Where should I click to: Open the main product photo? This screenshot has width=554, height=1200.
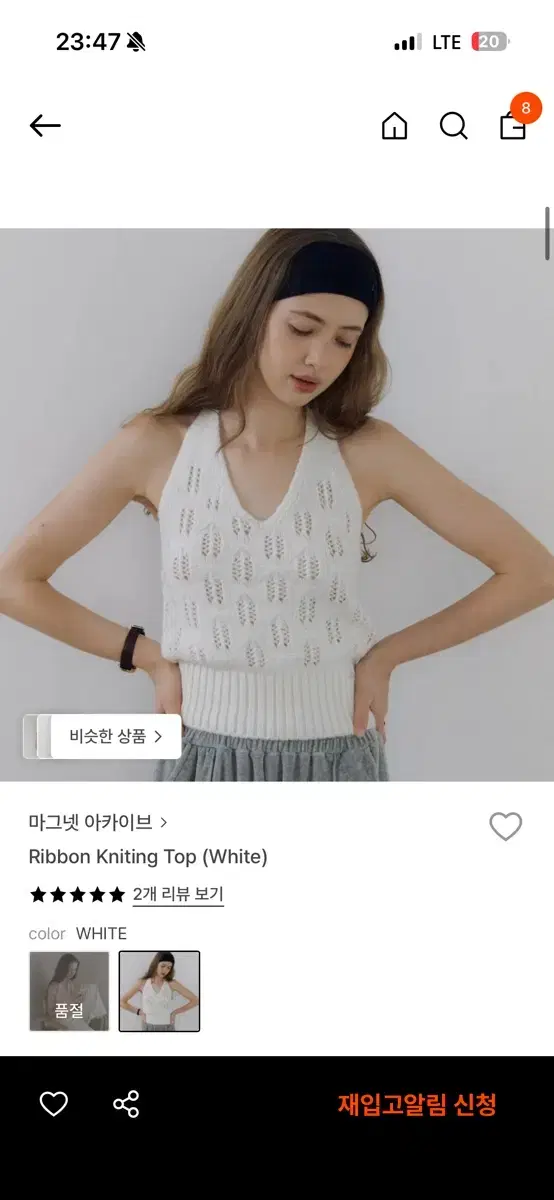[x=277, y=505]
